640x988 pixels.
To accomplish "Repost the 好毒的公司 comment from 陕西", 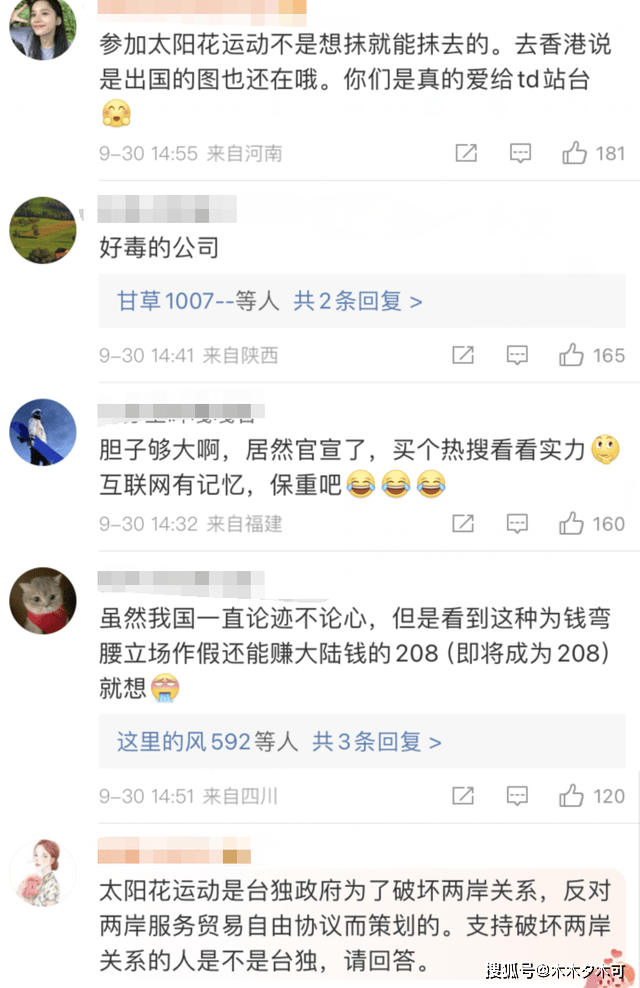I will 462,355.
